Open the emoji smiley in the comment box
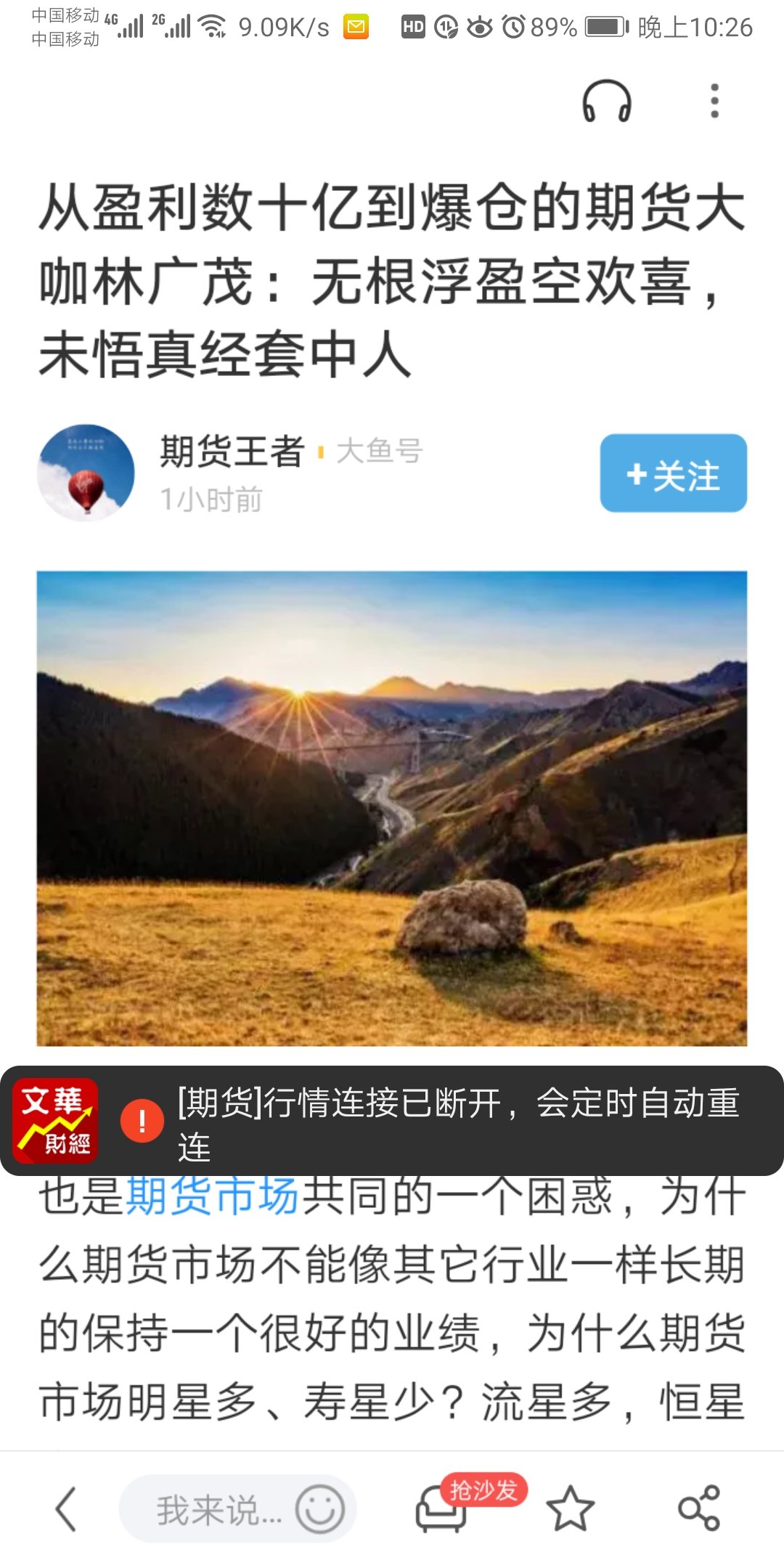The width and height of the screenshot is (784, 1568). tap(319, 1510)
